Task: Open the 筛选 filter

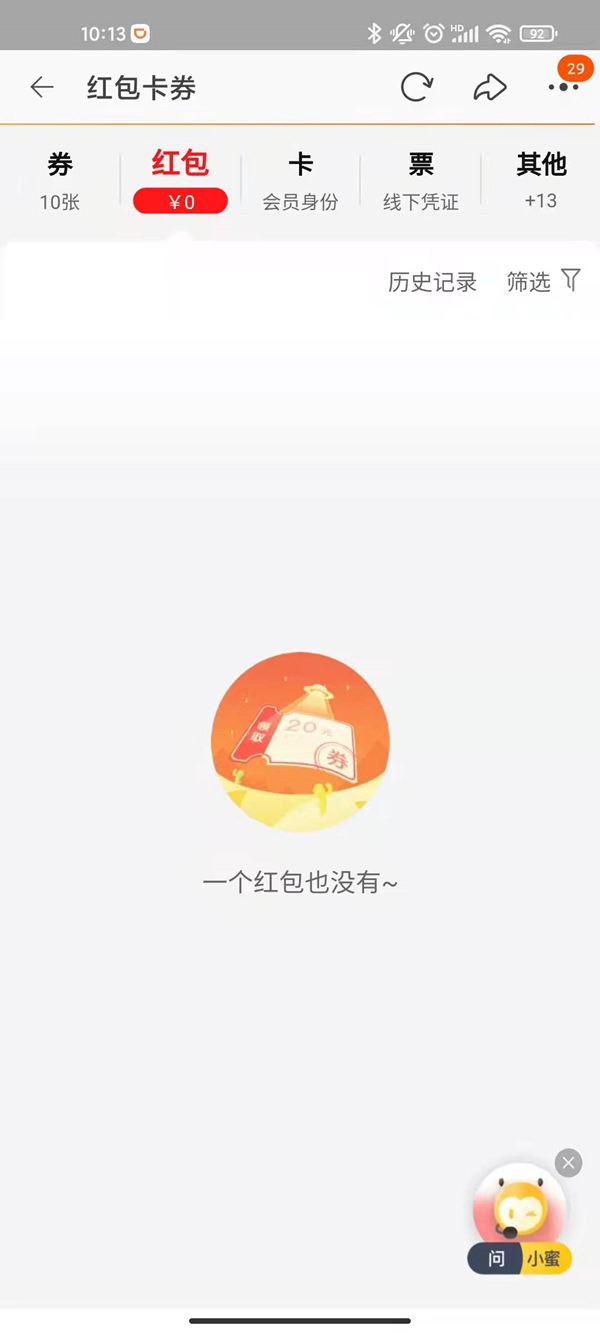Action: point(542,282)
